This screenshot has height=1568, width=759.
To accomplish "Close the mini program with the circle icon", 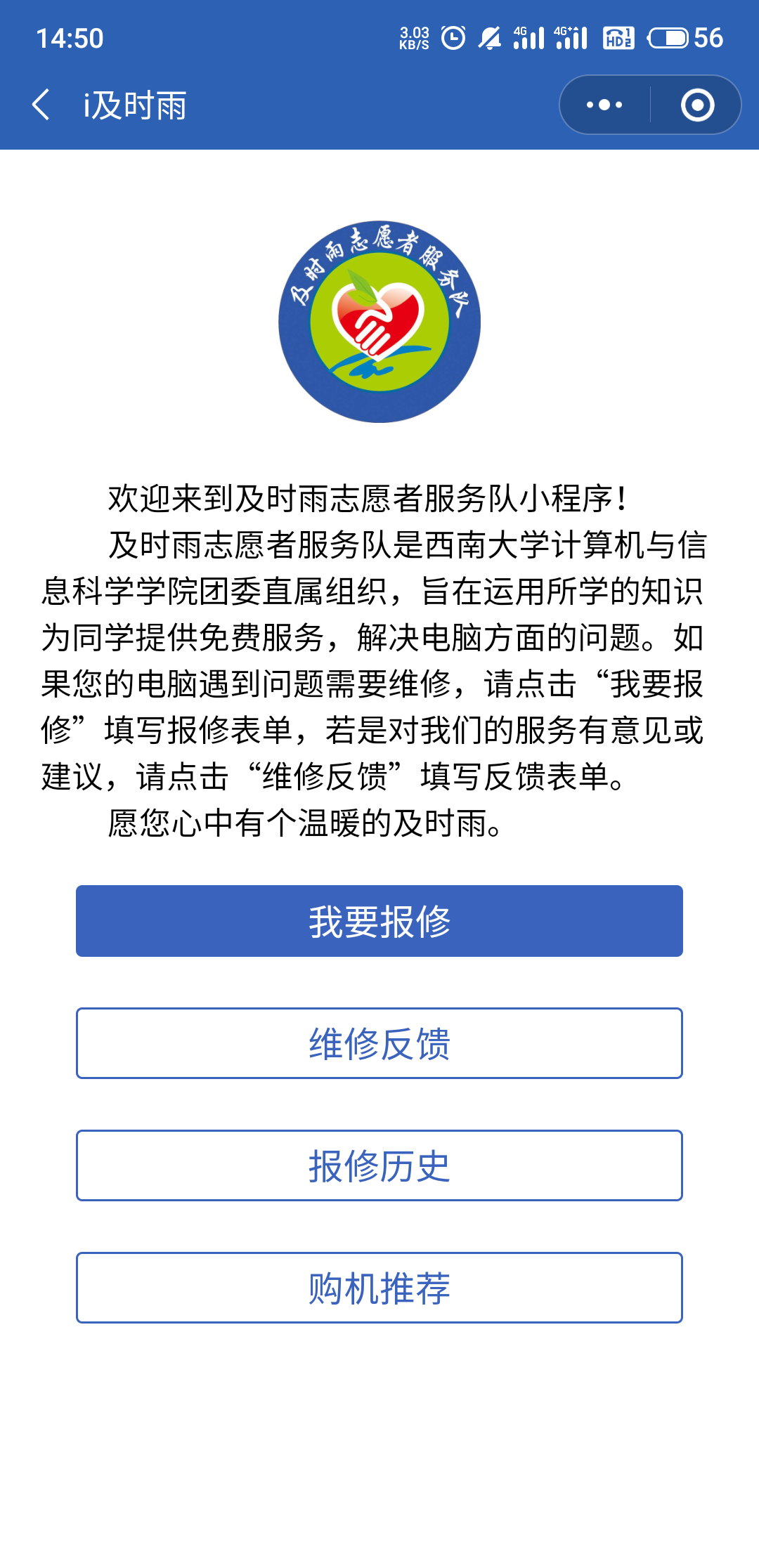I will (697, 105).
